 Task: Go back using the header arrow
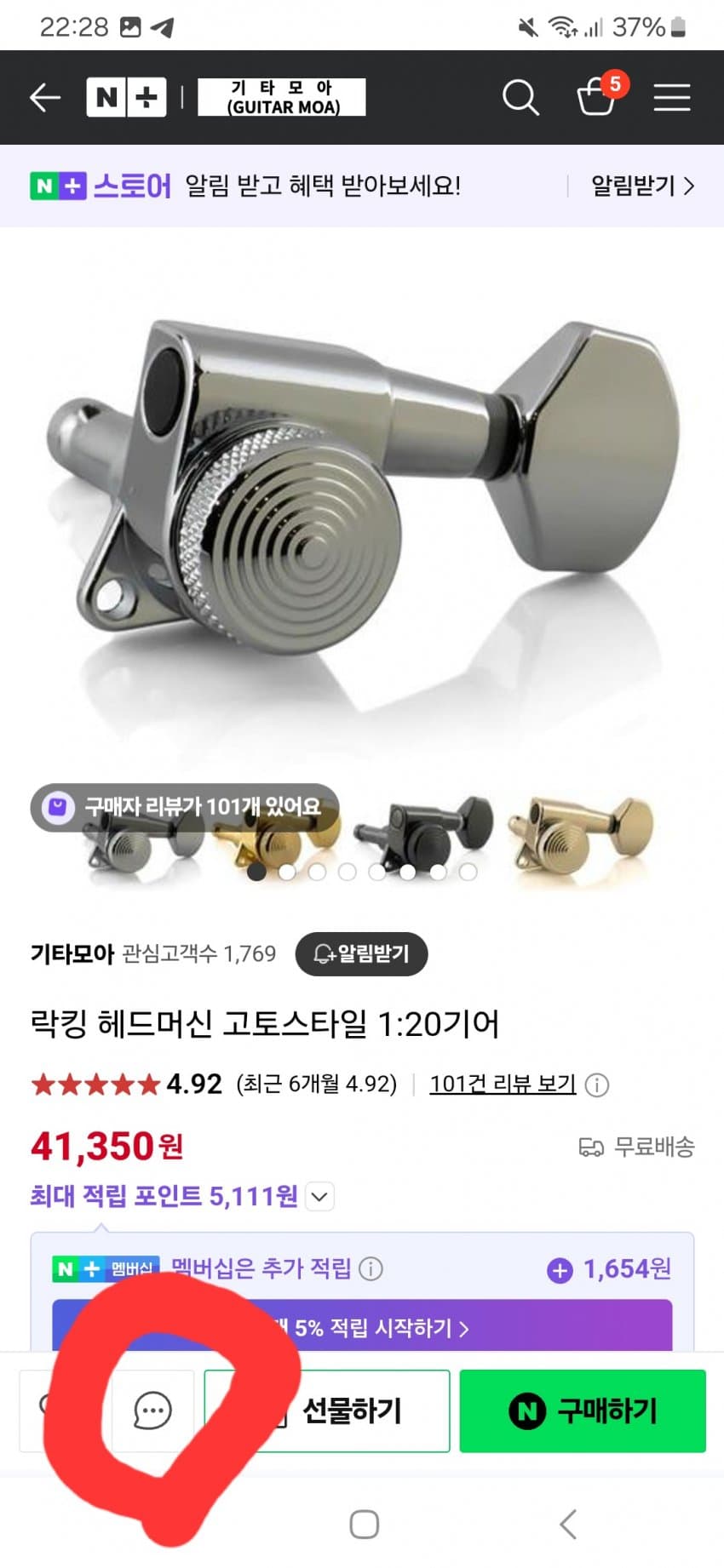[x=45, y=98]
